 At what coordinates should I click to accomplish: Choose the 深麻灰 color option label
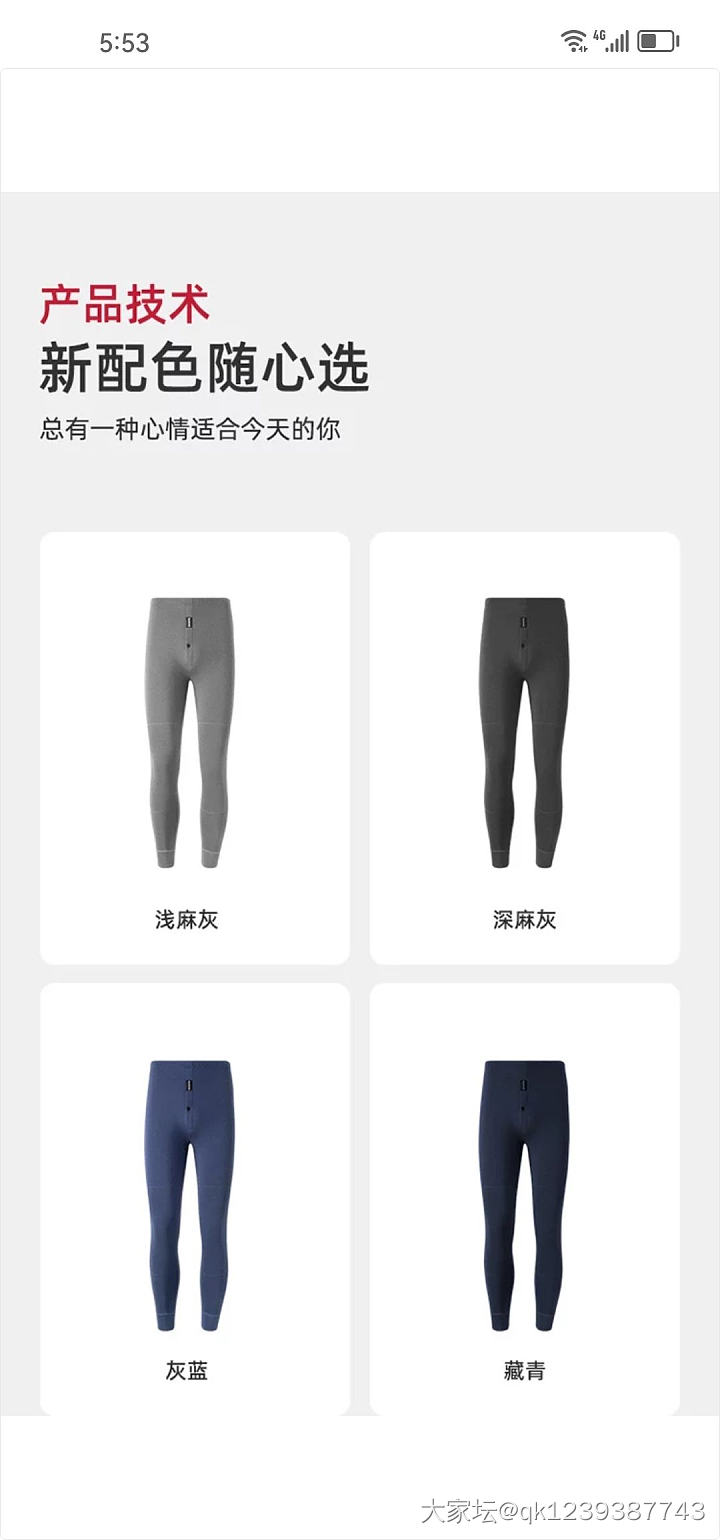coord(523,918)
